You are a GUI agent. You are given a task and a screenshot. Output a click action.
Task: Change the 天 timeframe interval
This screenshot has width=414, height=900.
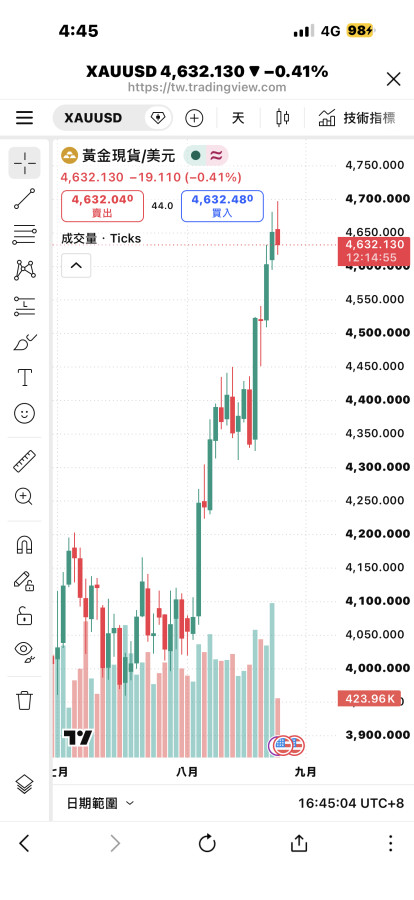(238, 118)
